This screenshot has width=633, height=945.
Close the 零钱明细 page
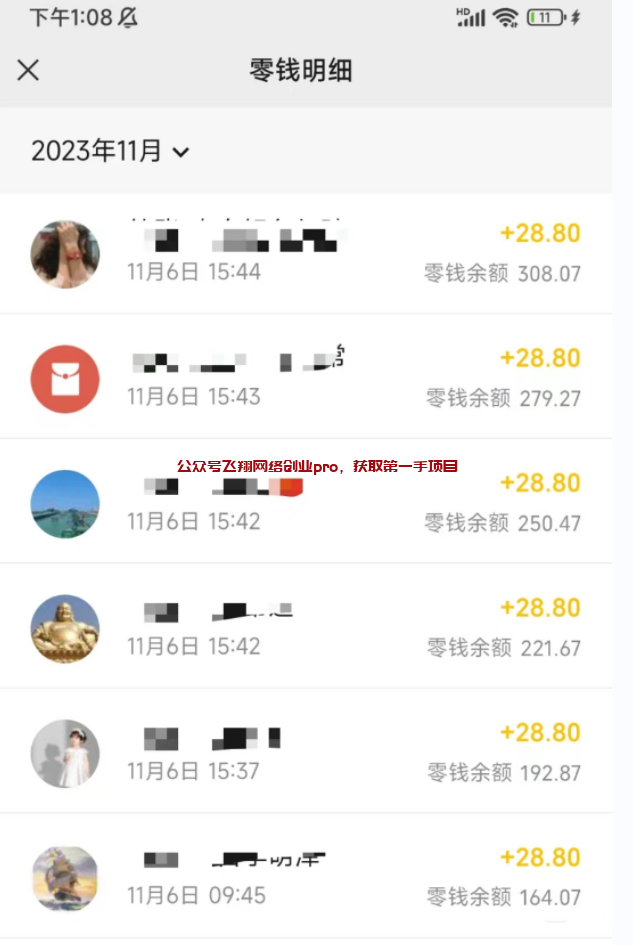[28, 70]
